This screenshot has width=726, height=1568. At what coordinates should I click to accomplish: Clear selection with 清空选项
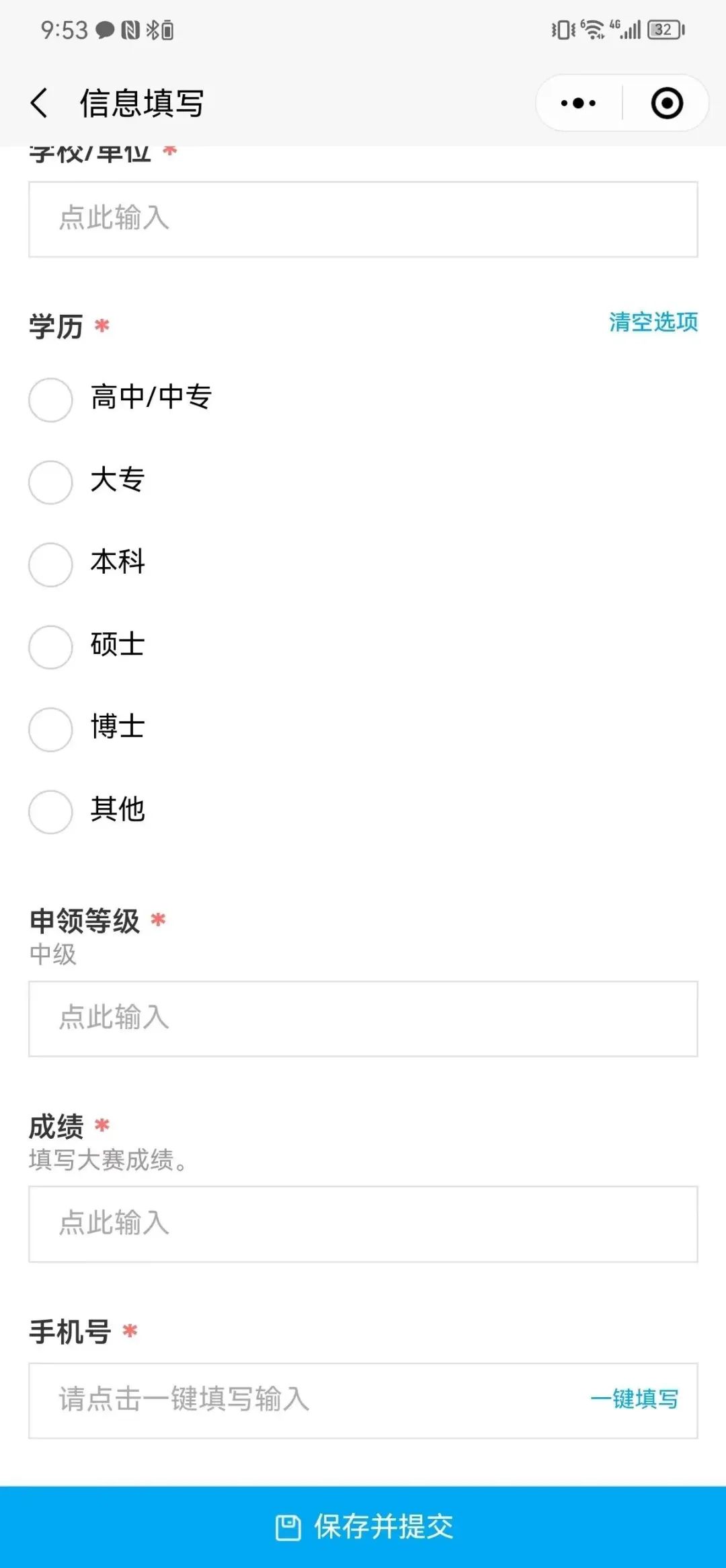point(653,322)
